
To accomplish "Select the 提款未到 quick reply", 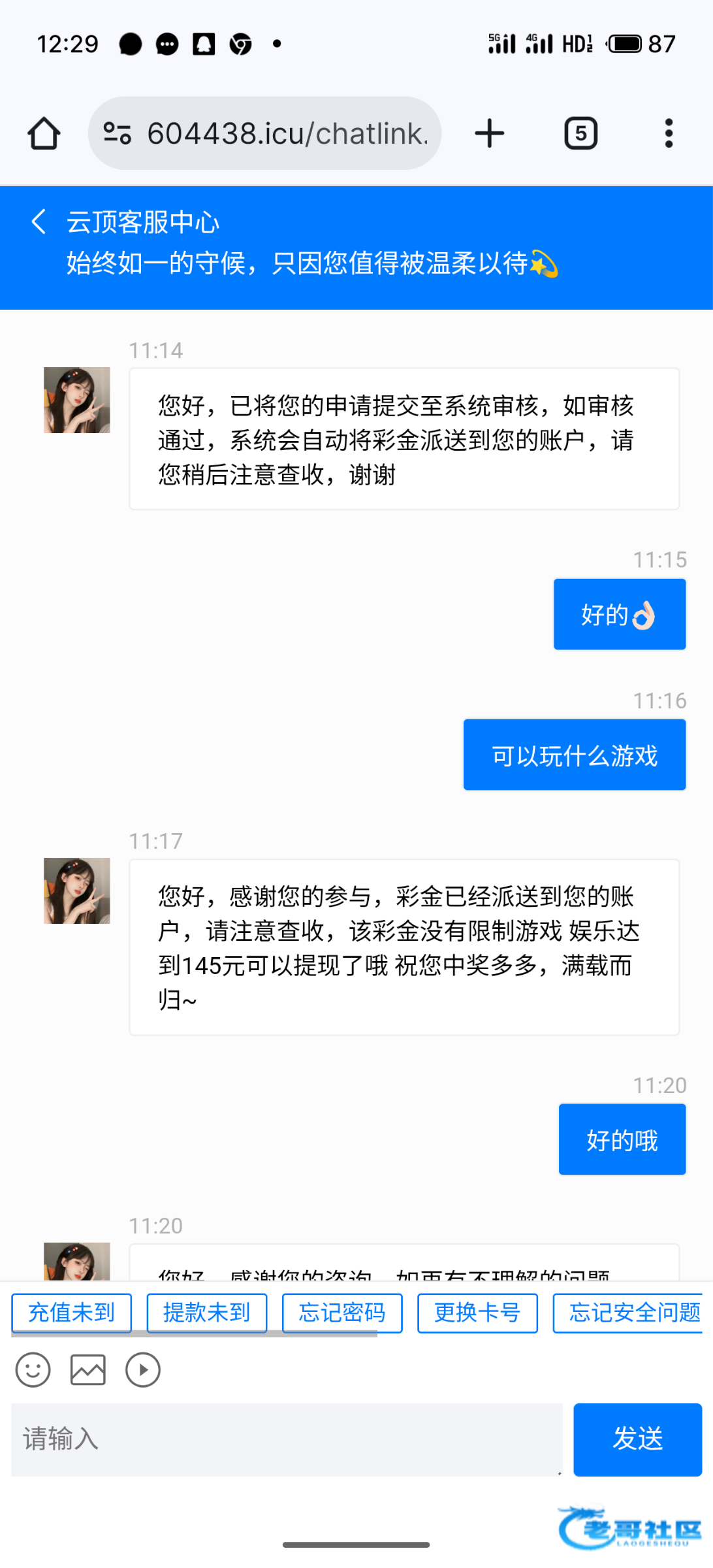I will [x=206, y=1313].
